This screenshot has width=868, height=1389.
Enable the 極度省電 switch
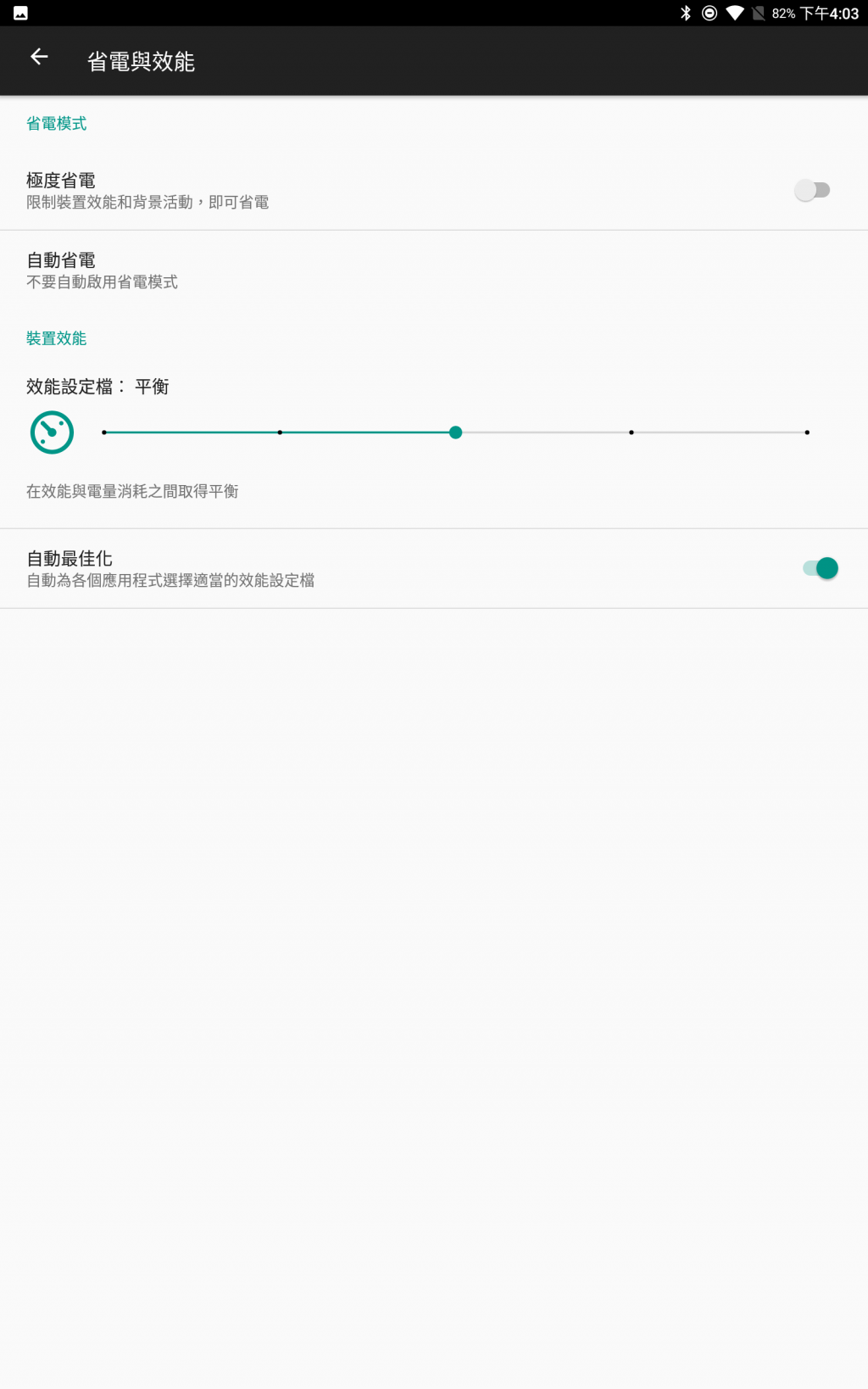point(812,190)
